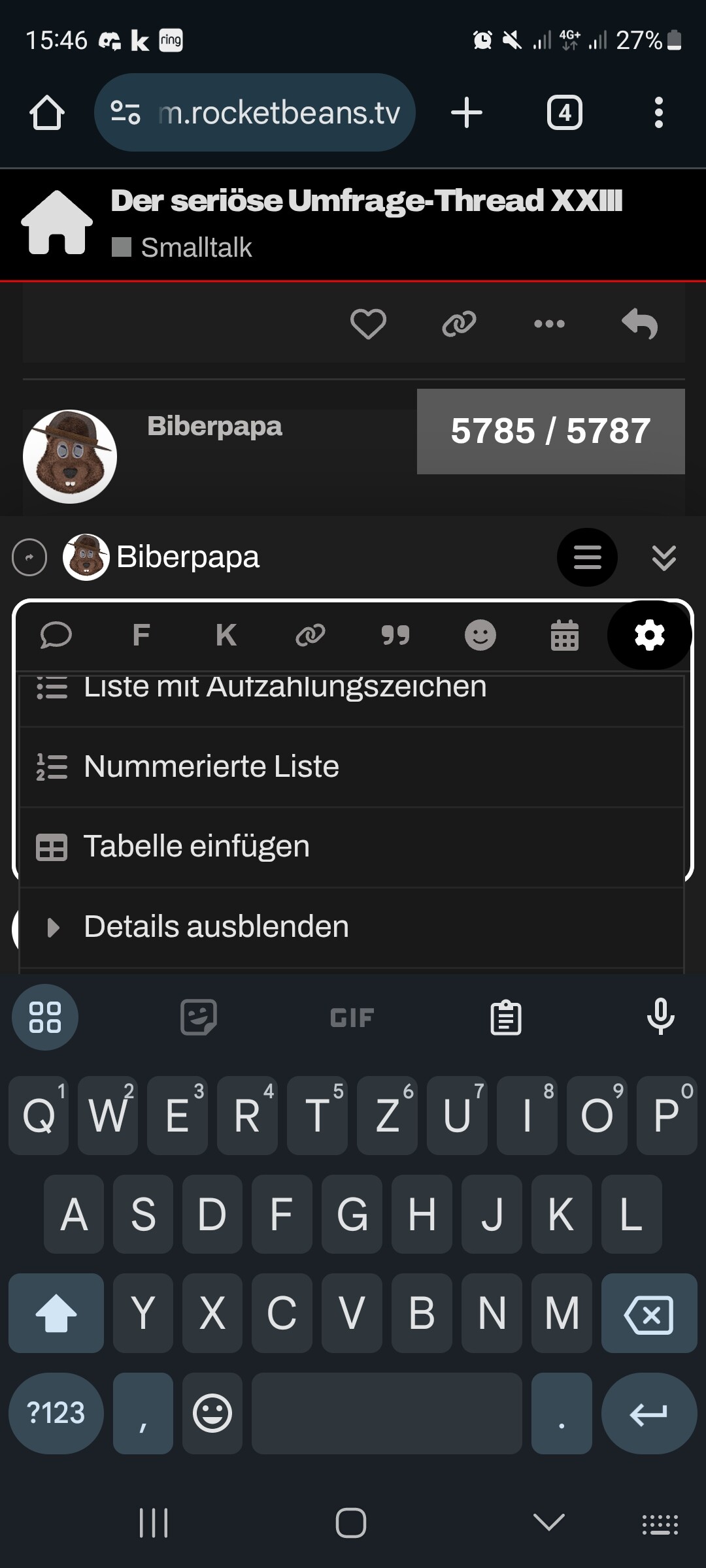The width and height of the screenshot is (706, 1568).
Task: Go to the forum home icon
Action: 57,223
